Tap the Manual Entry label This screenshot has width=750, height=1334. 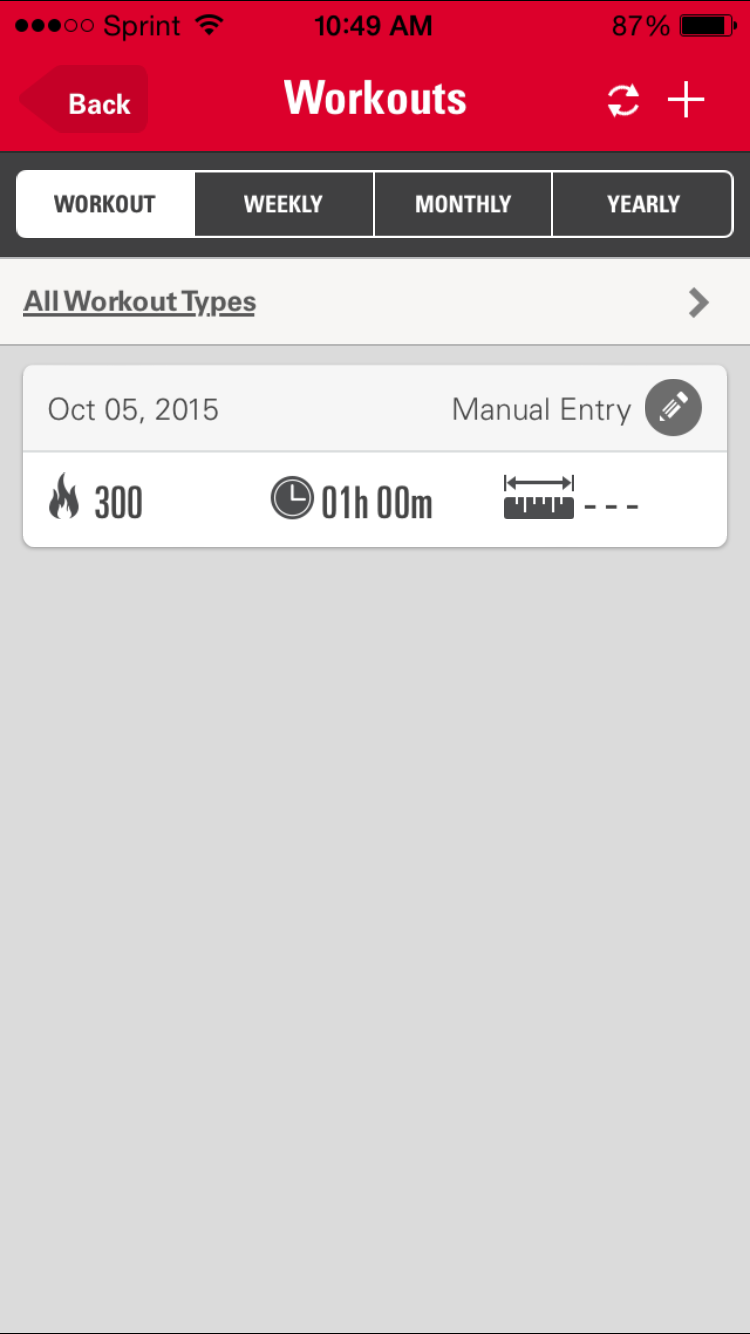tap(541, 408)
